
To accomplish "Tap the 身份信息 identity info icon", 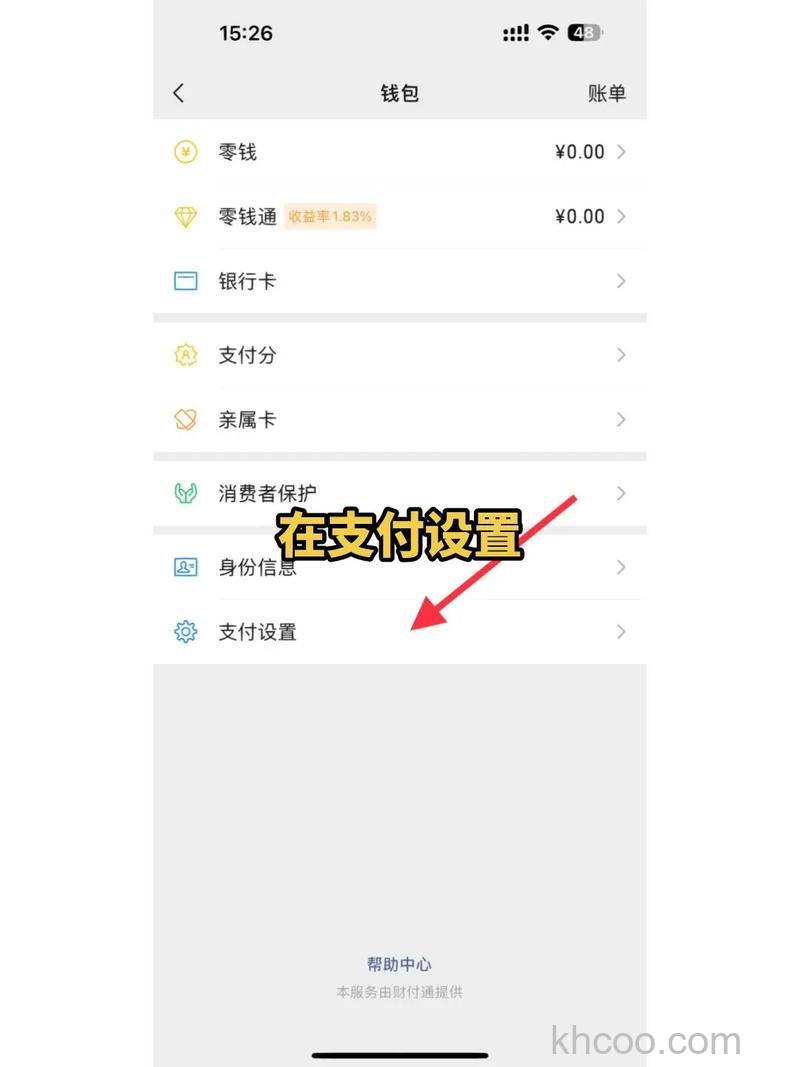I will [185, 567].
